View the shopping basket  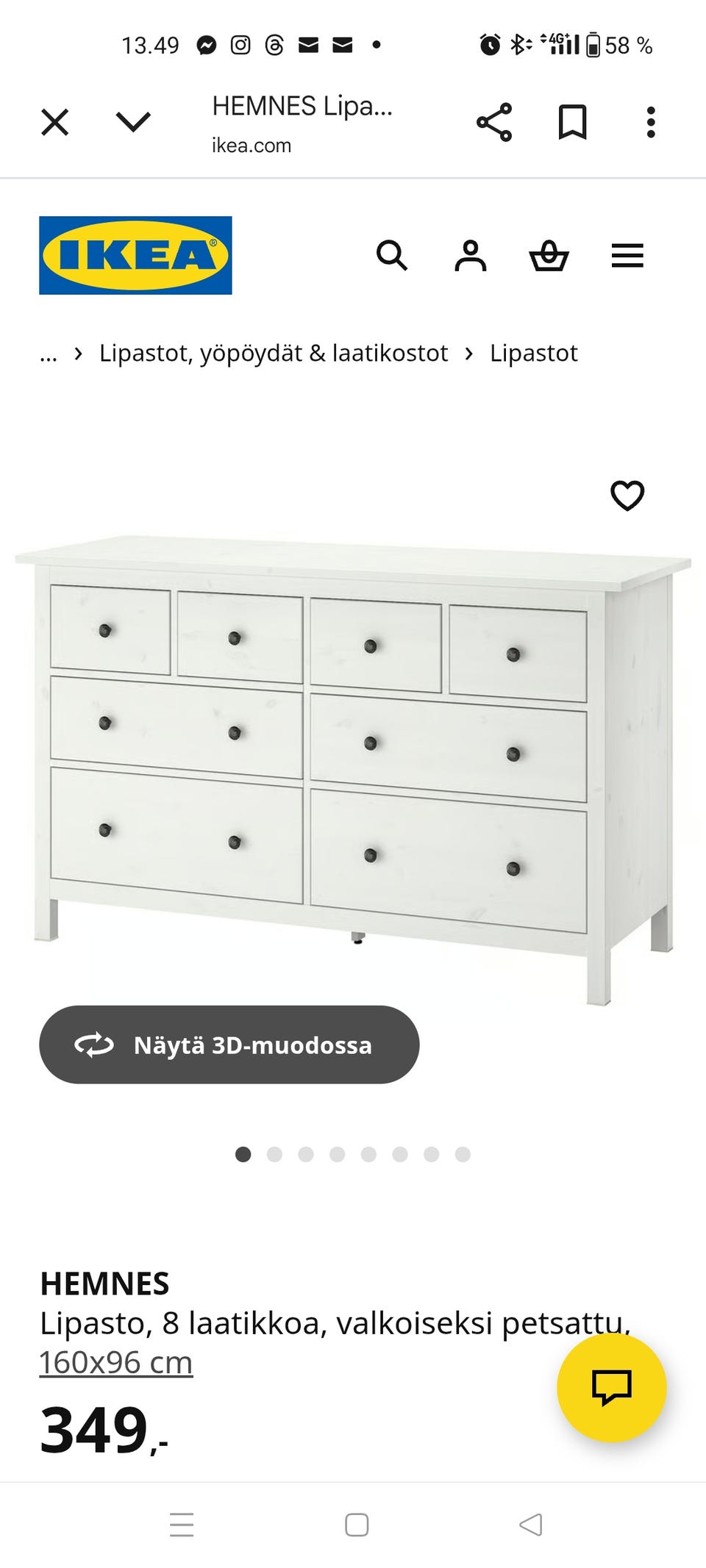[549, 255]
